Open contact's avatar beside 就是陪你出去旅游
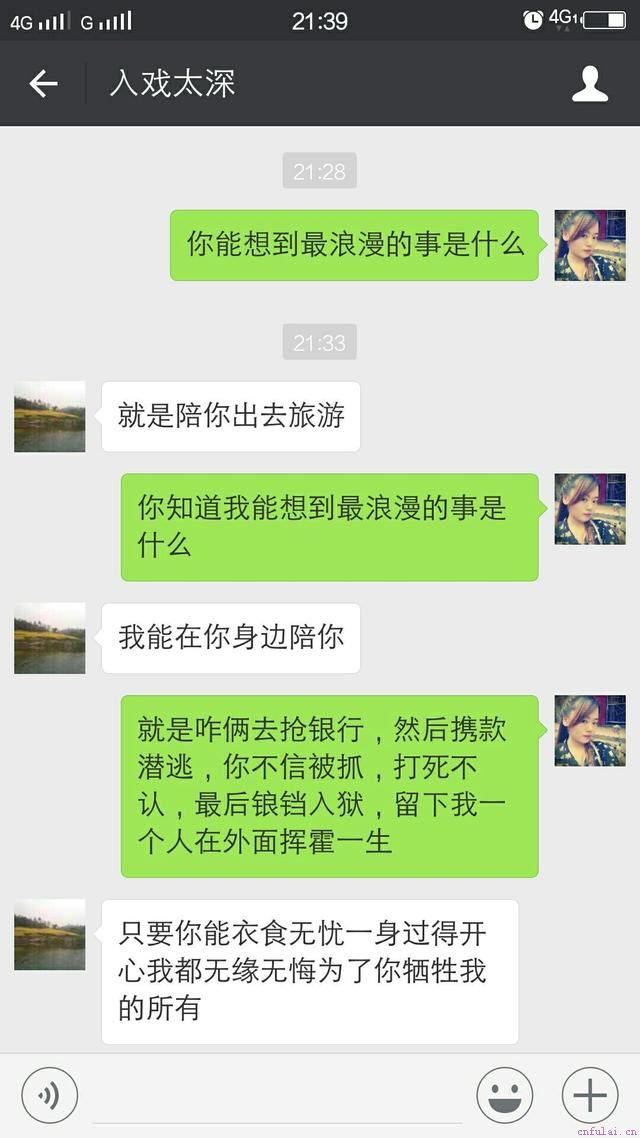 tap(50, 416)
